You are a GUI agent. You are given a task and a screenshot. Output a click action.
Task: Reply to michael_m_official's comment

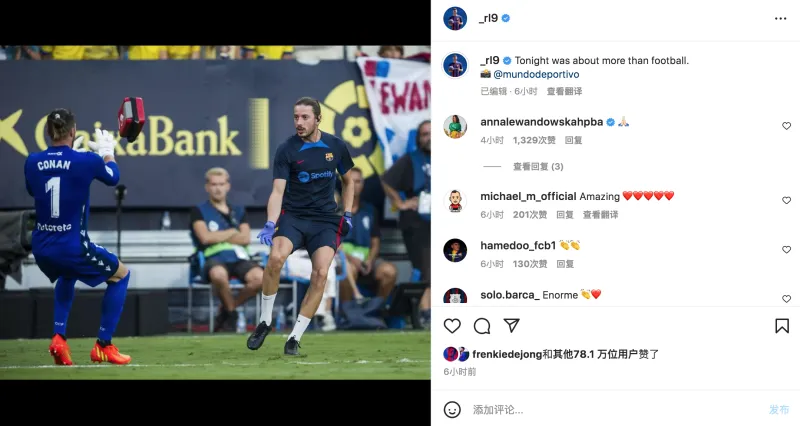[x=565, y=214]
